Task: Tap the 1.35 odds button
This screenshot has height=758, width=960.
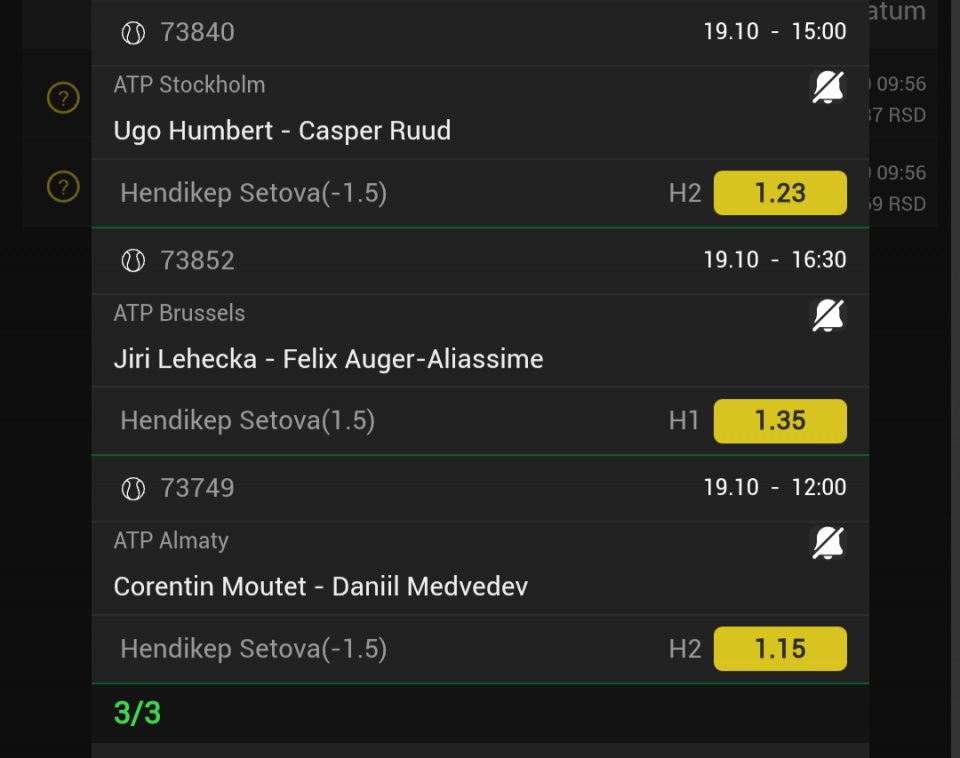Action: pos(780,421)
